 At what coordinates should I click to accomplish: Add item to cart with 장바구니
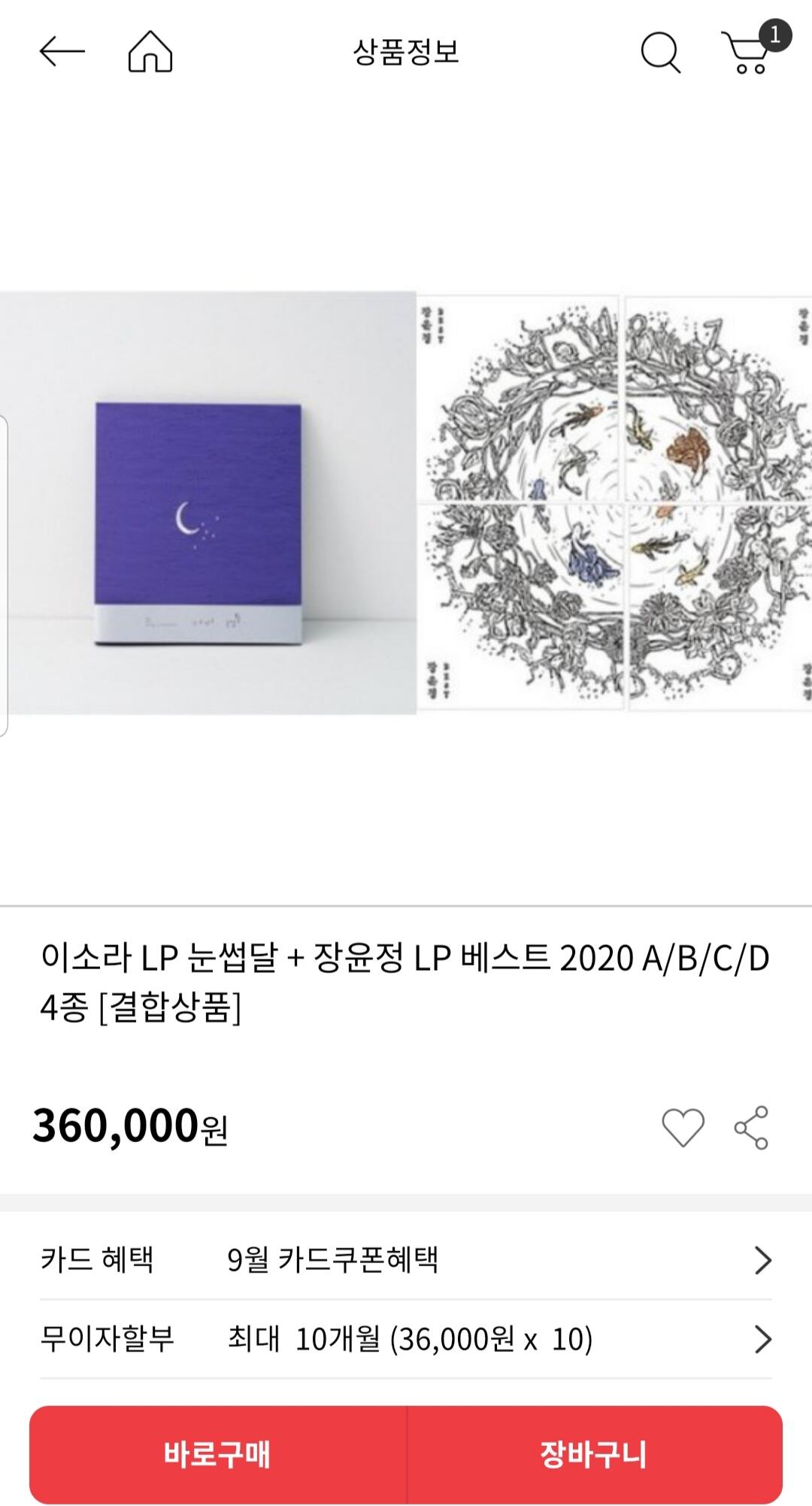(x=594, y=1454)
